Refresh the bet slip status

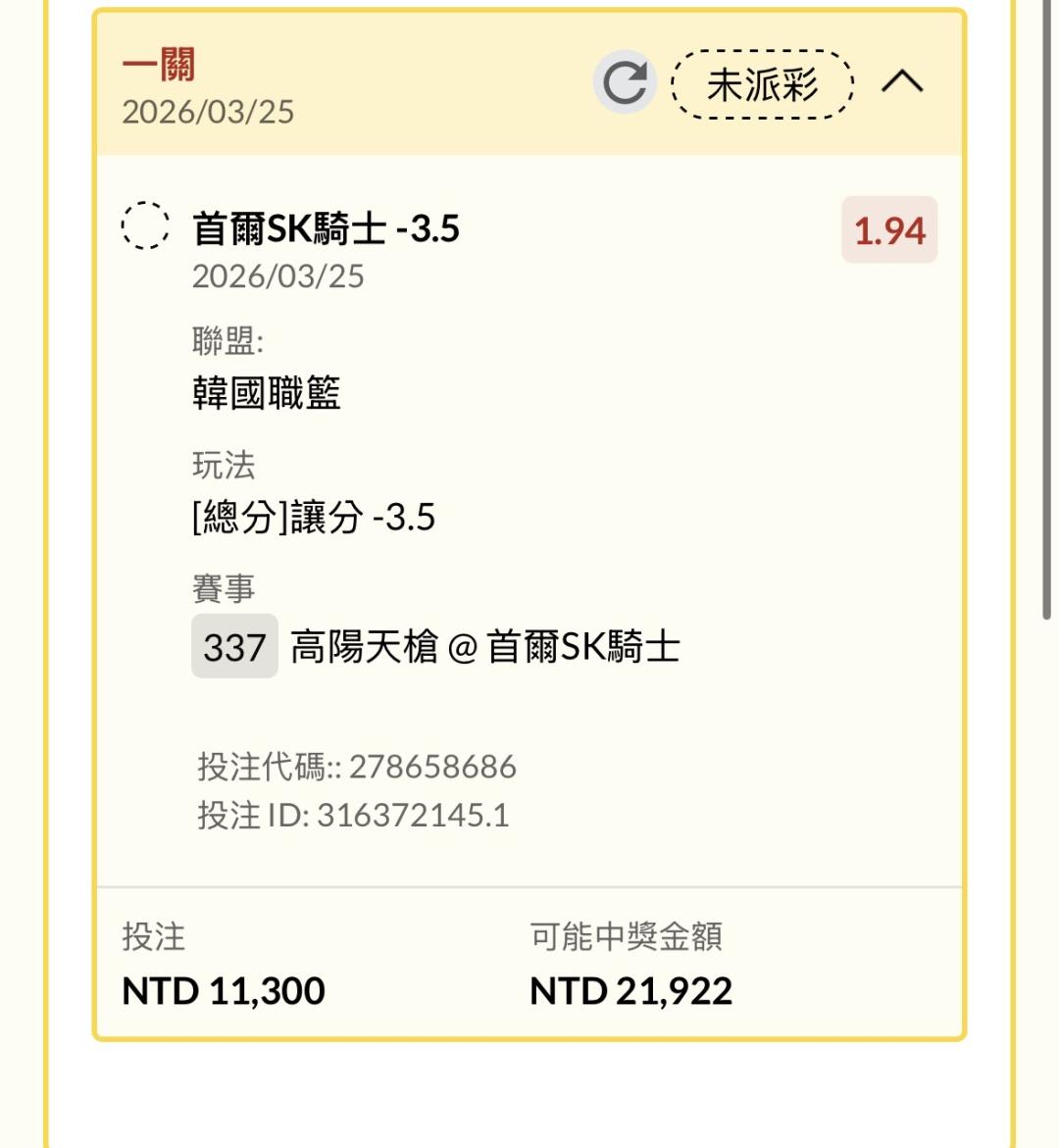[x=625, y=82]
